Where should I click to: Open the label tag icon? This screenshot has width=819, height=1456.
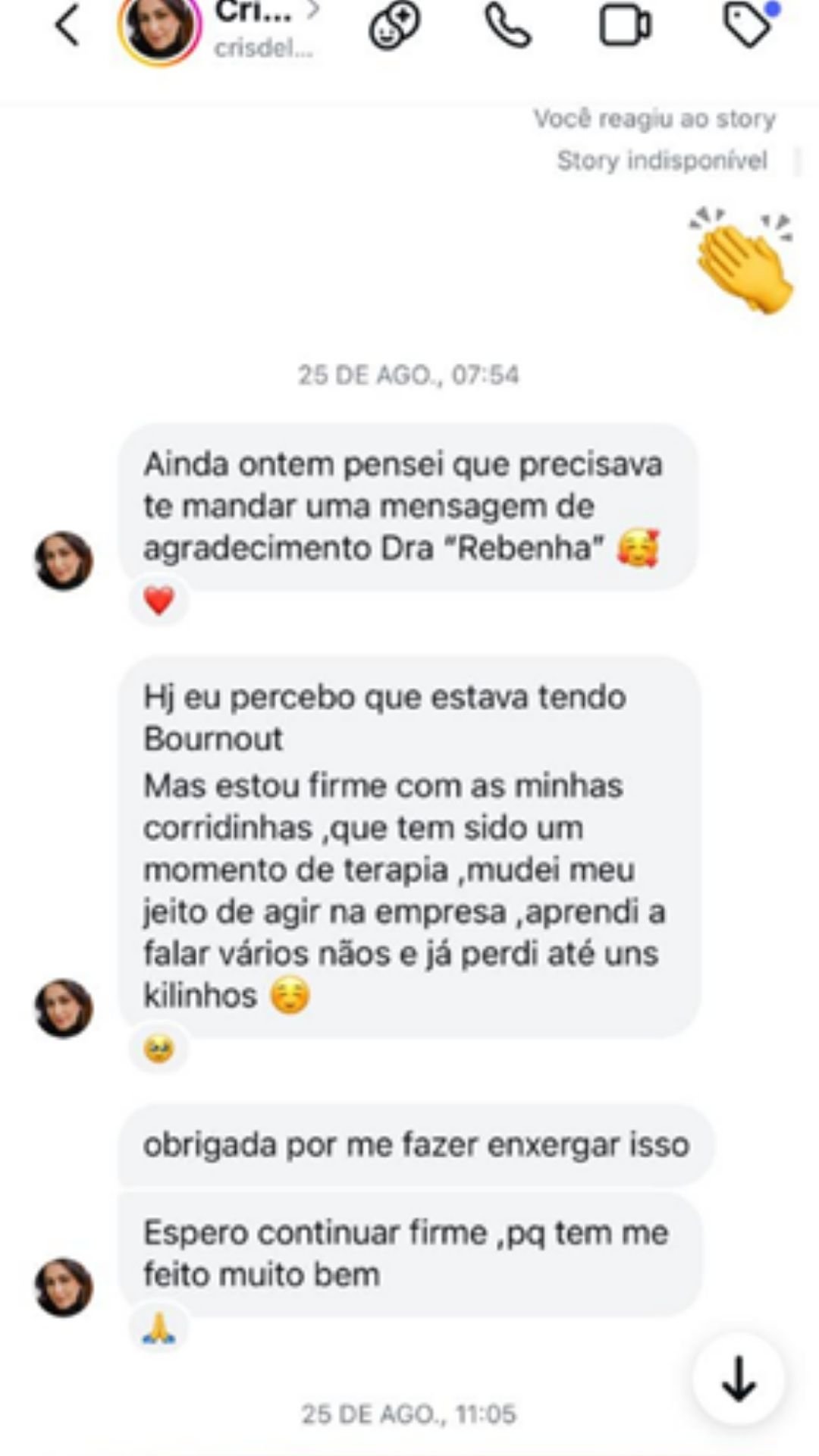pyautogui.click(x=748, y=26)
